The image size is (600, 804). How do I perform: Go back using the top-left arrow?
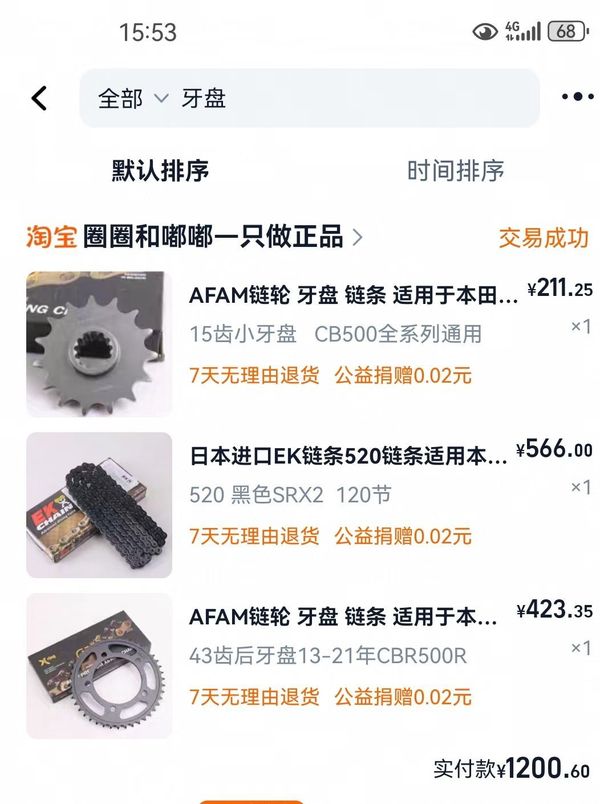[x=39, y=98]
